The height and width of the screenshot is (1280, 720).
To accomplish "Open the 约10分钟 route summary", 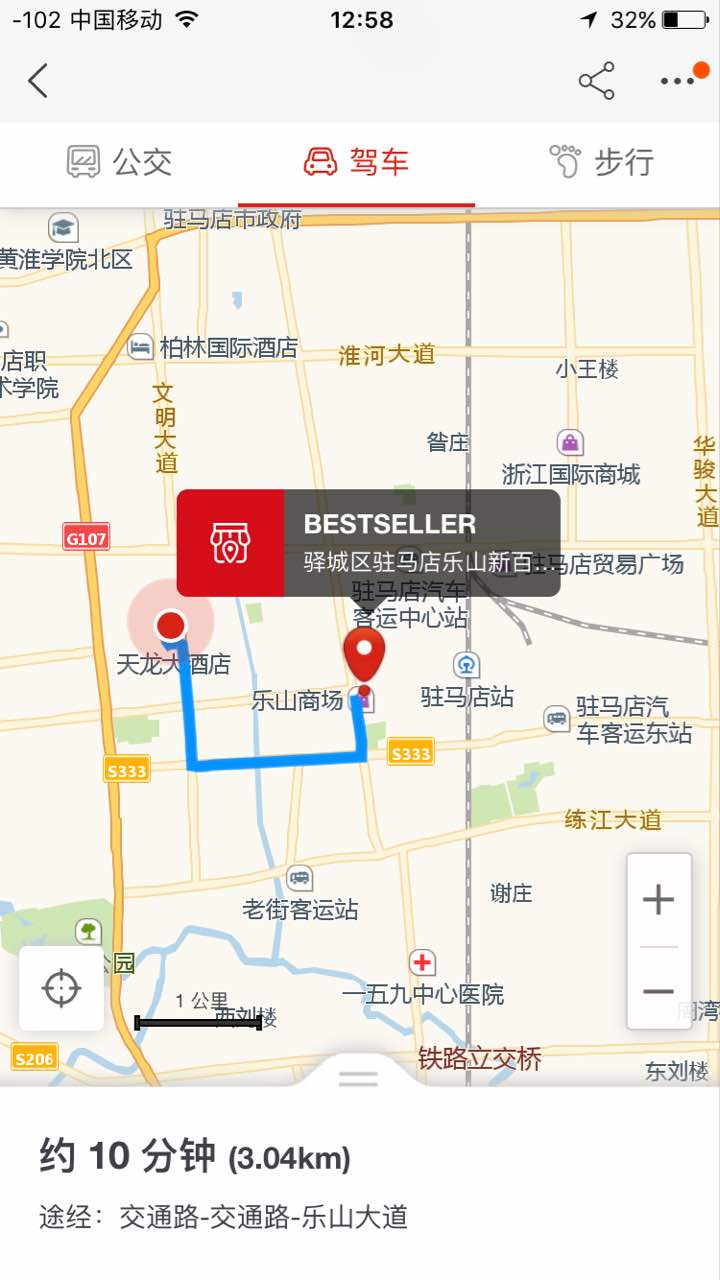I will pos(195,1157).
